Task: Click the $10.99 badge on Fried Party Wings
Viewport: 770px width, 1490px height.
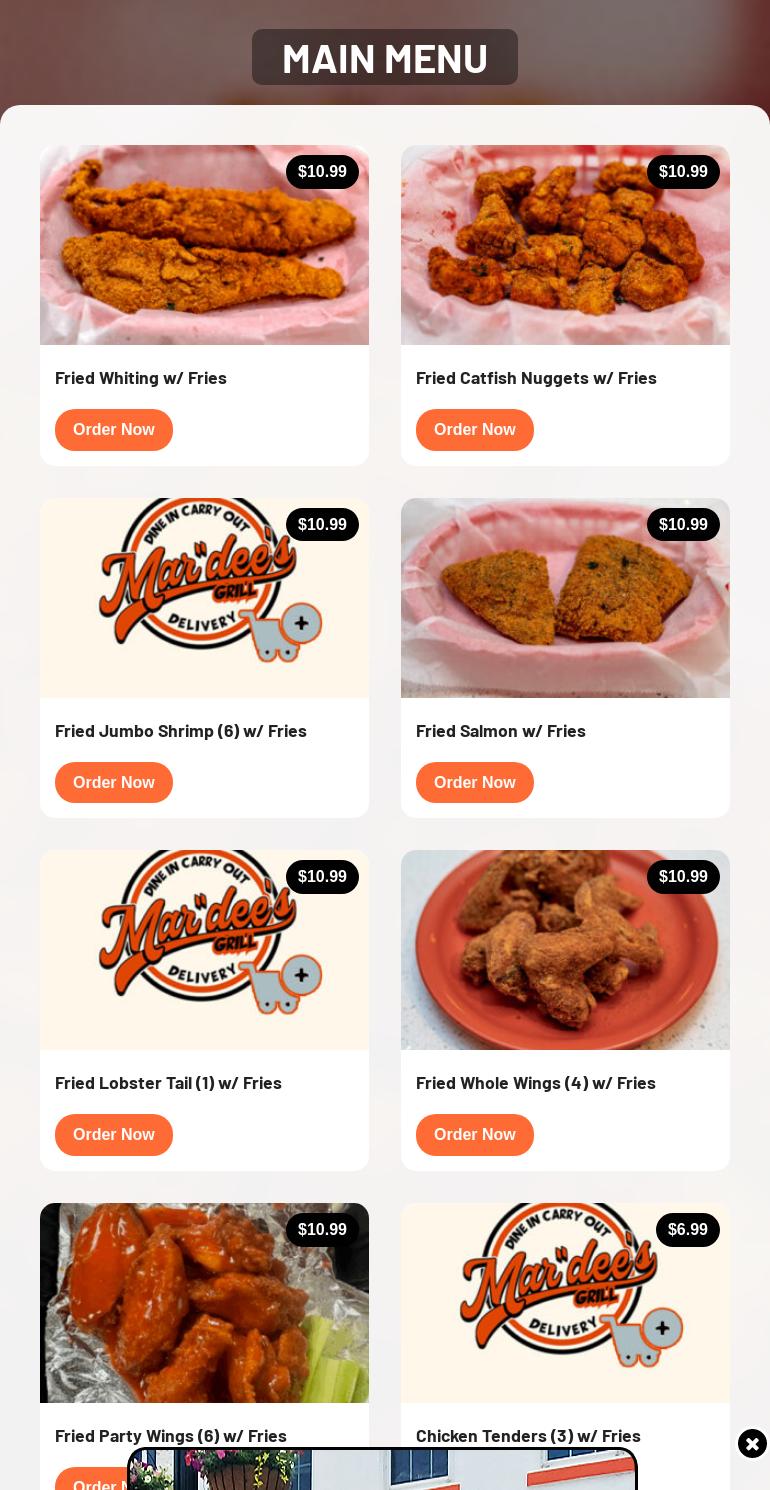Action: [x=322, y=1229]
